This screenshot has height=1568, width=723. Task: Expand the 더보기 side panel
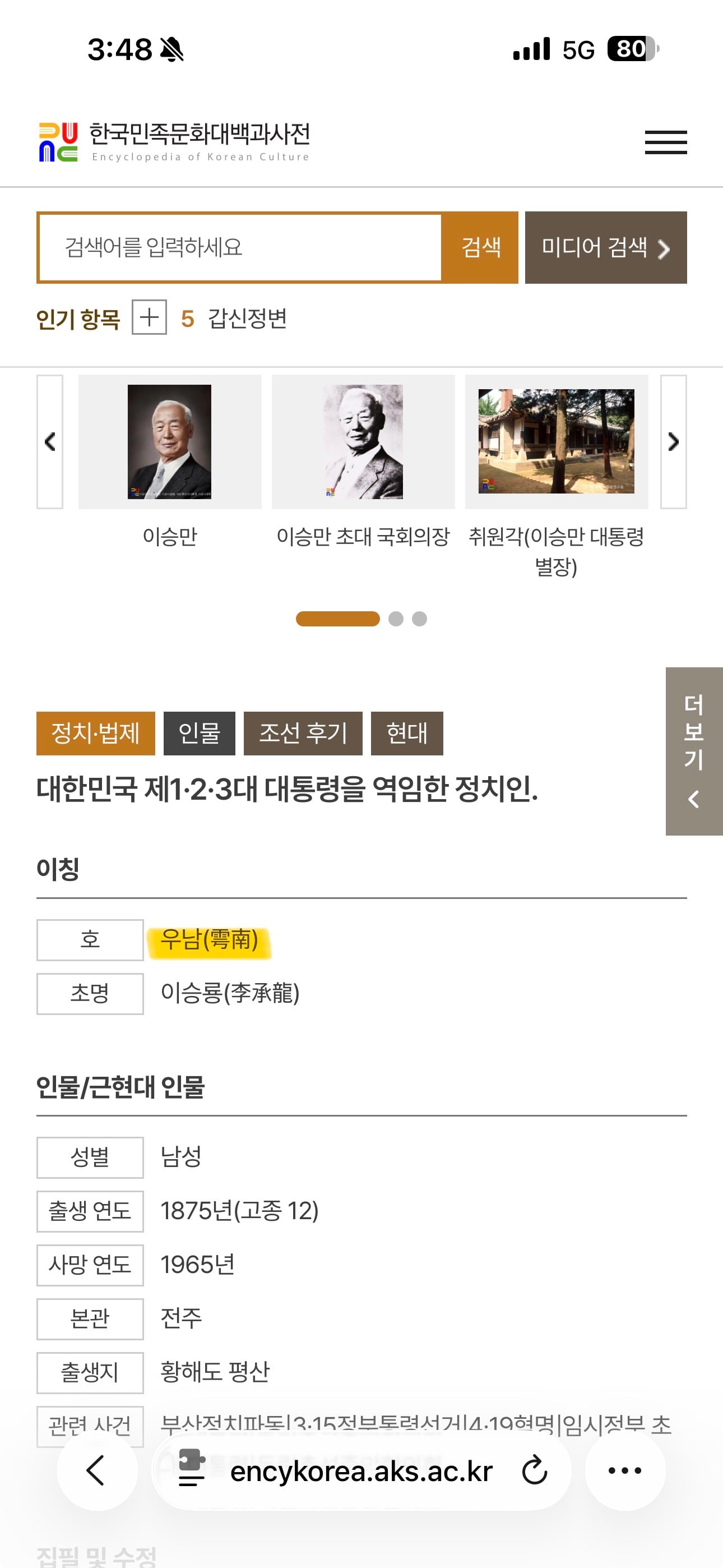(x=694, y=751)
